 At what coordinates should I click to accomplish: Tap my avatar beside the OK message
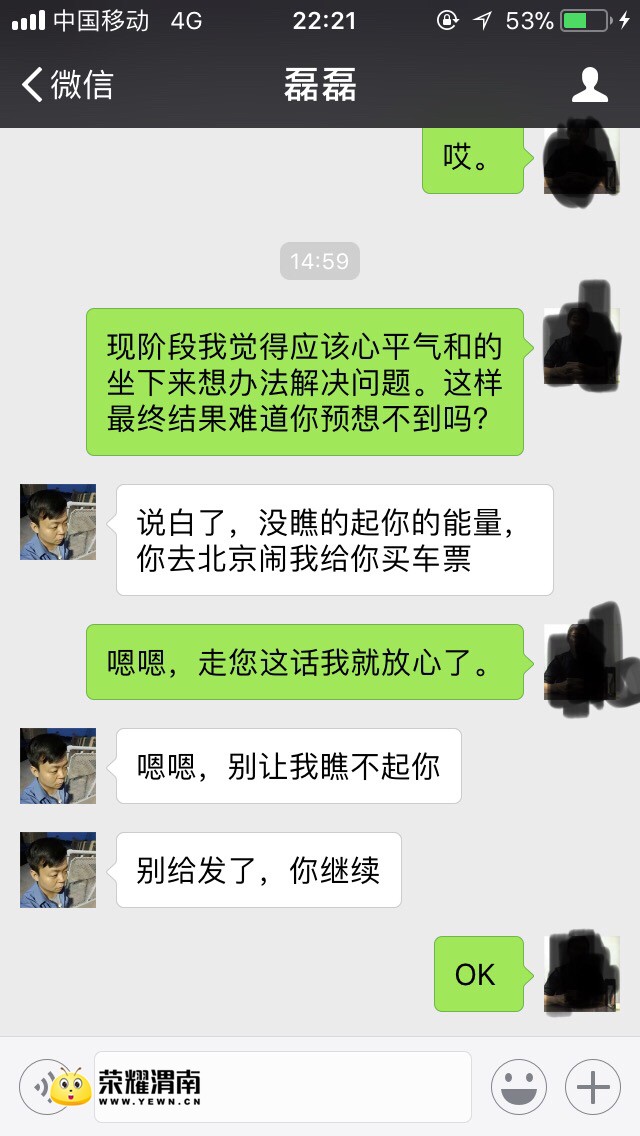(582, 974)
